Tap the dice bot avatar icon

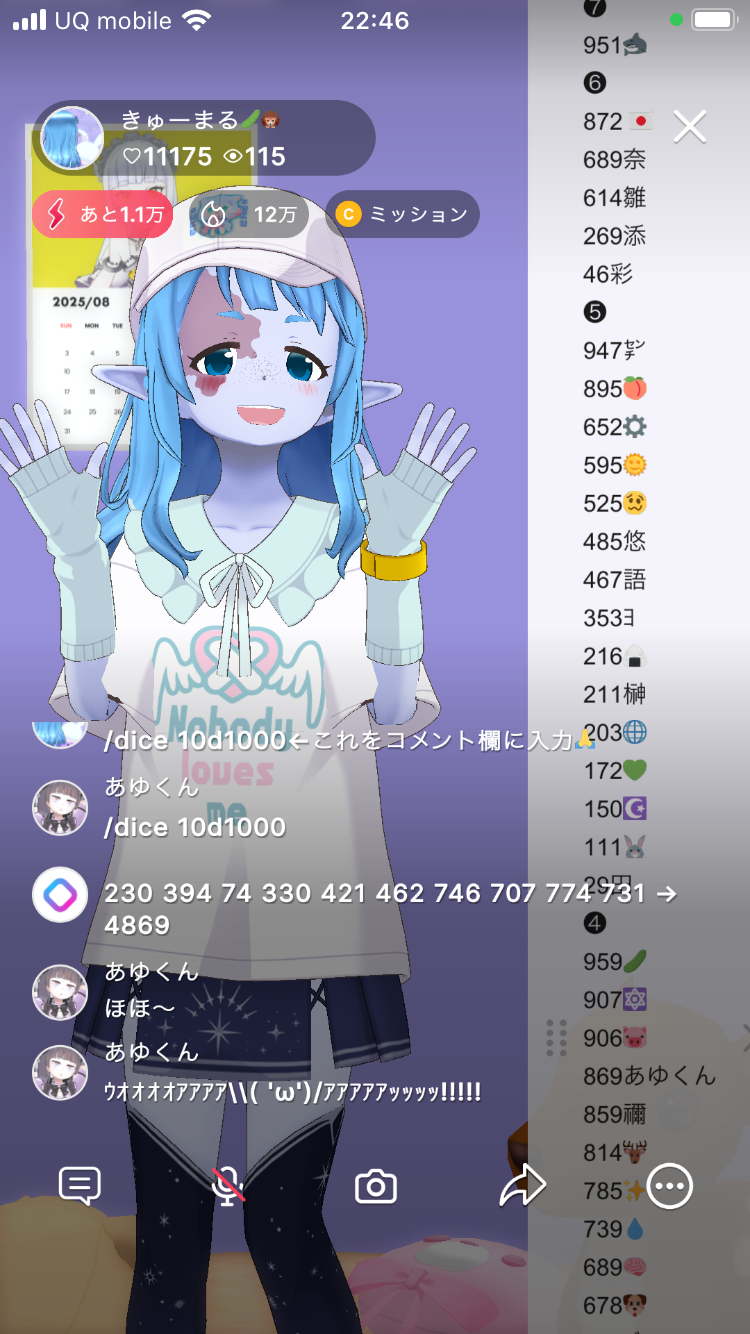click(60, 895)
